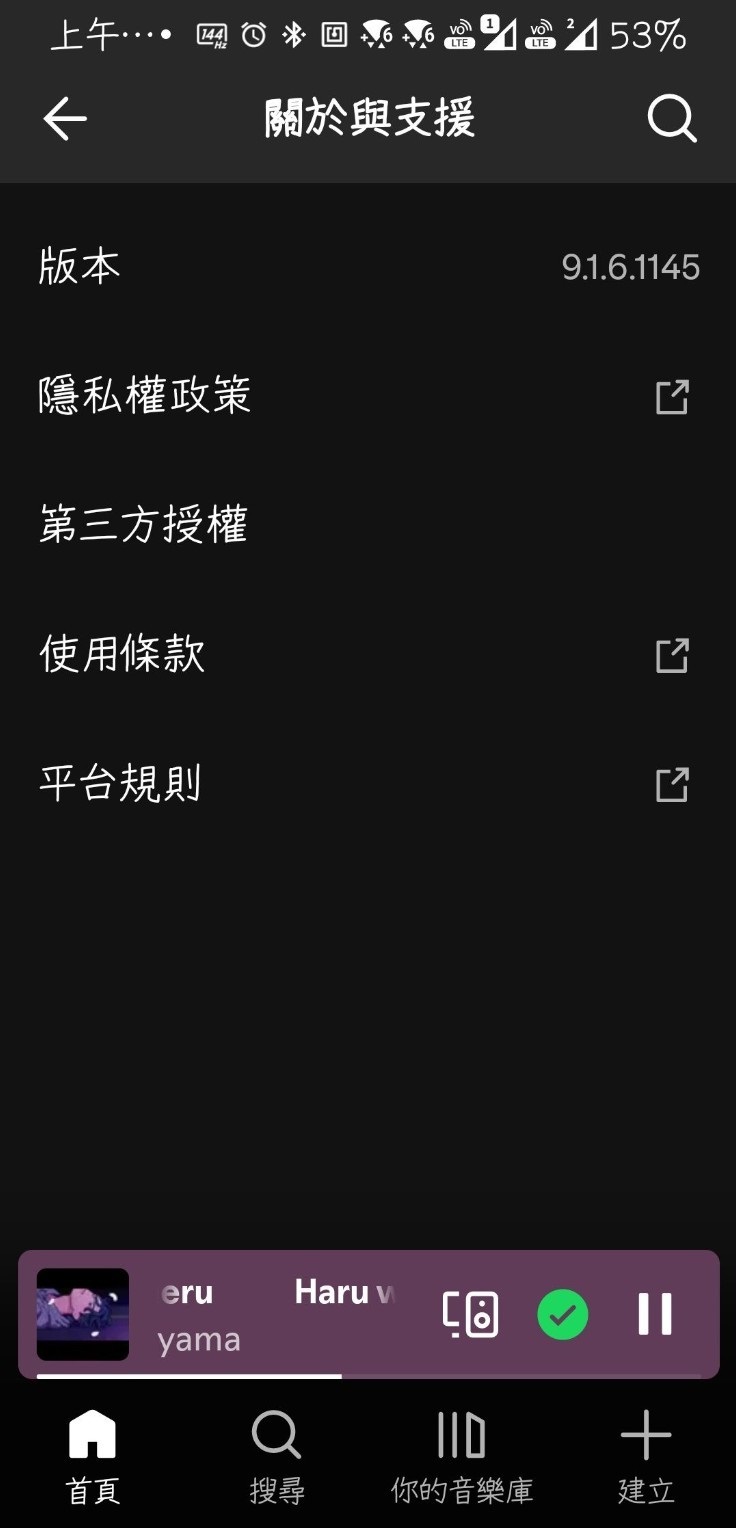Select the 建立 tab
The width and height of the screenshot is (736, 1528).
[646, 1456]
